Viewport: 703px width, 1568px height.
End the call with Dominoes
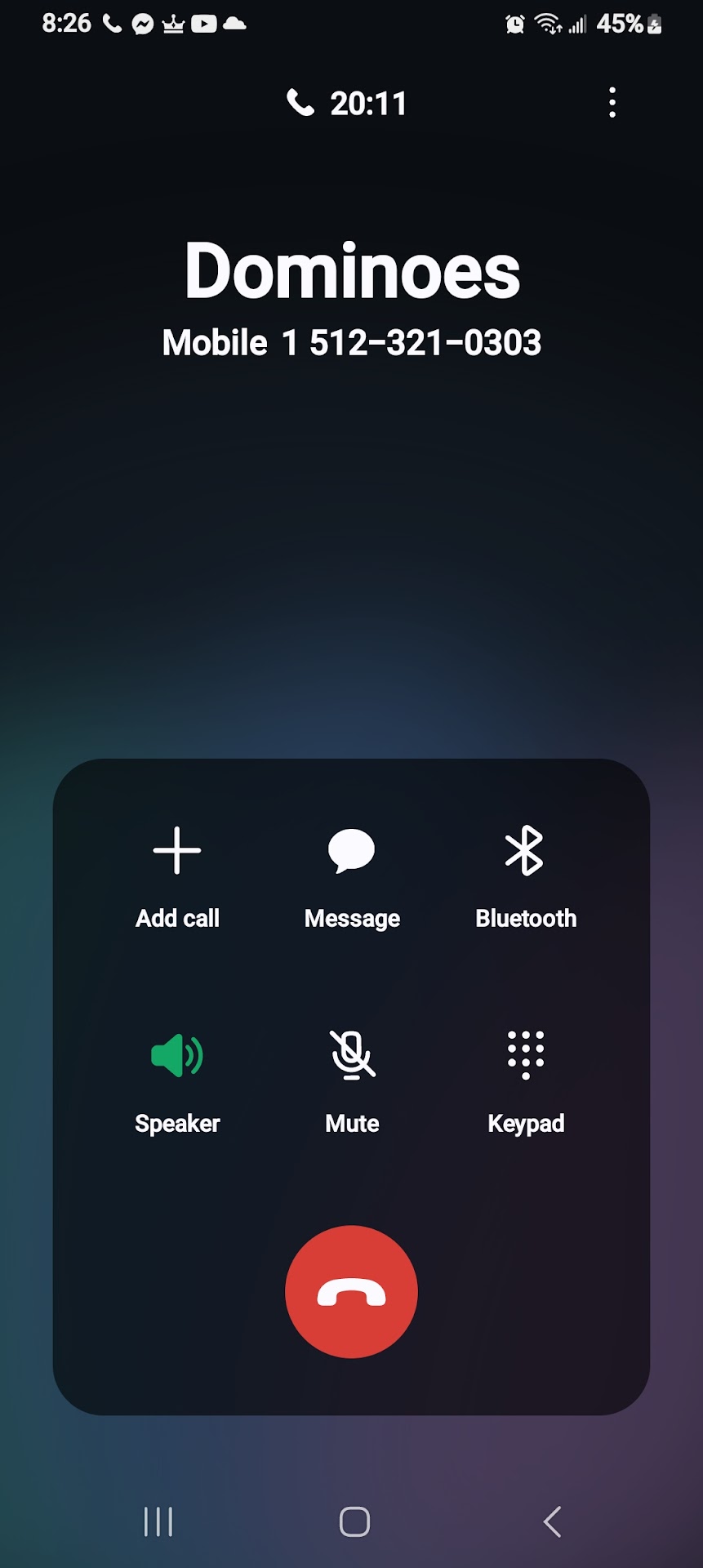click(x=351, y=1292)
